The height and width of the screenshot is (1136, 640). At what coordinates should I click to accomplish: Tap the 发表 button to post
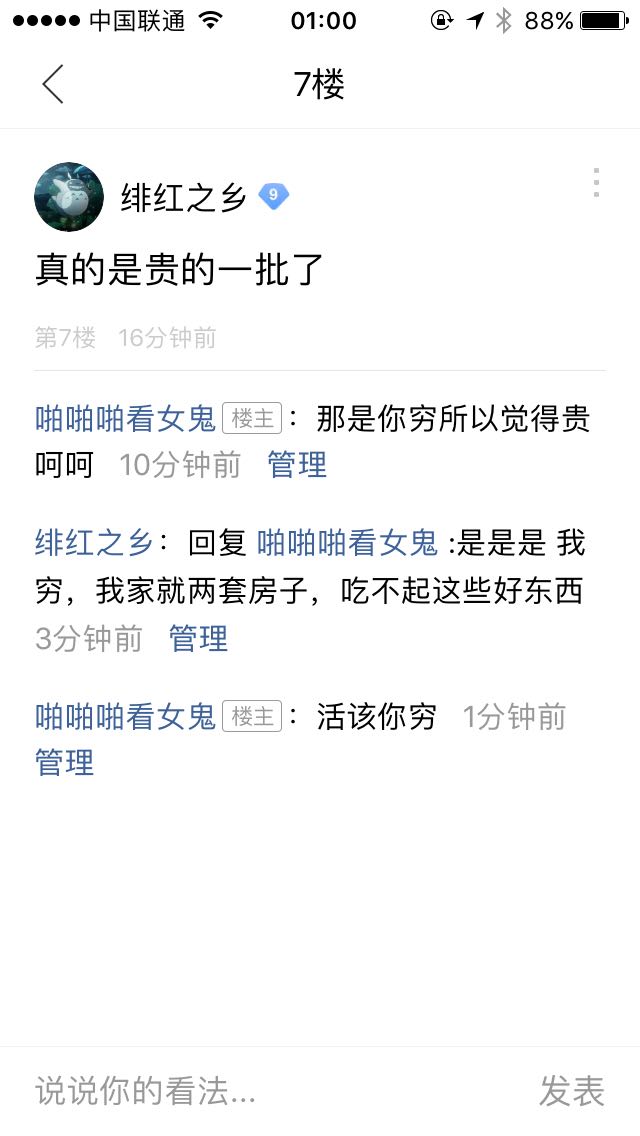572,1091
